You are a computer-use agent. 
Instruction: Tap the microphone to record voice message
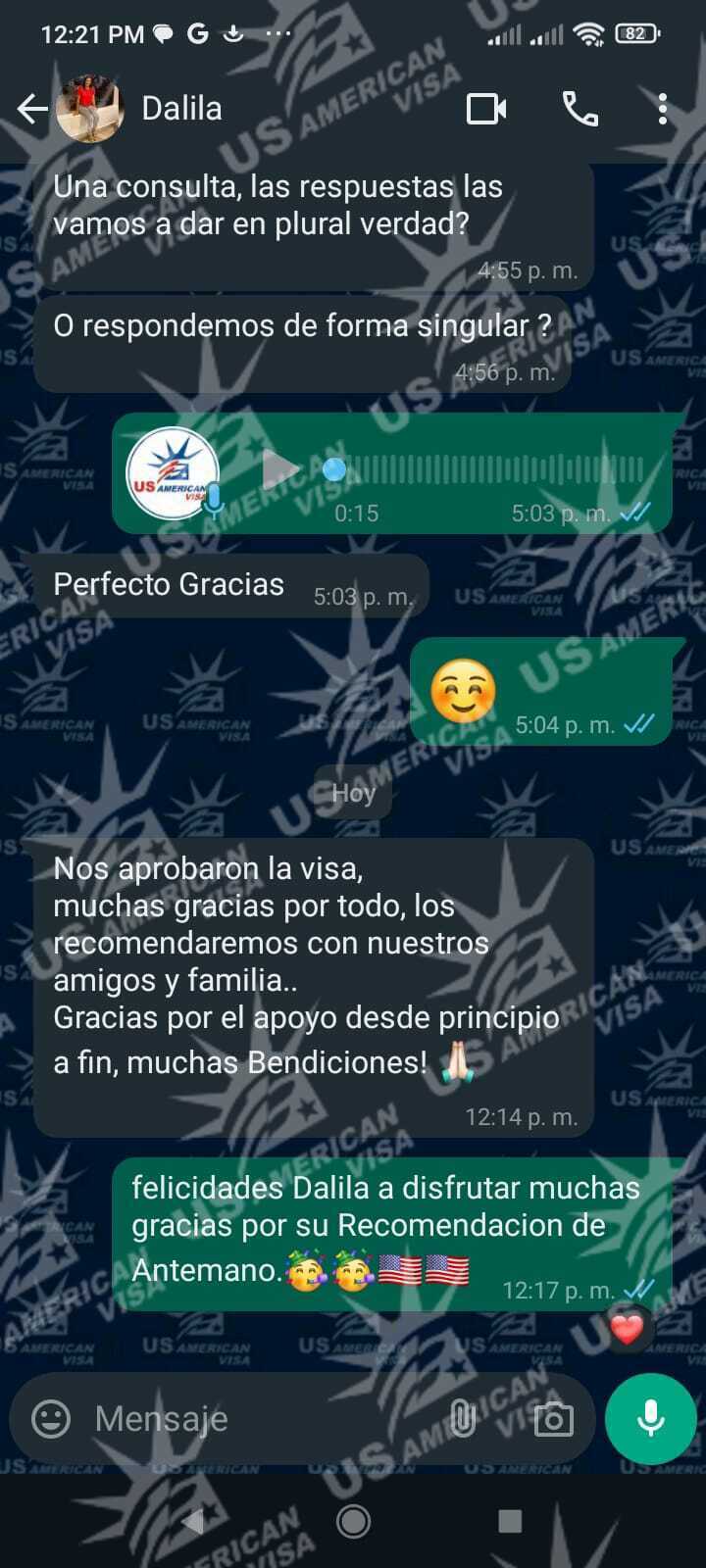pos(651,1418)
